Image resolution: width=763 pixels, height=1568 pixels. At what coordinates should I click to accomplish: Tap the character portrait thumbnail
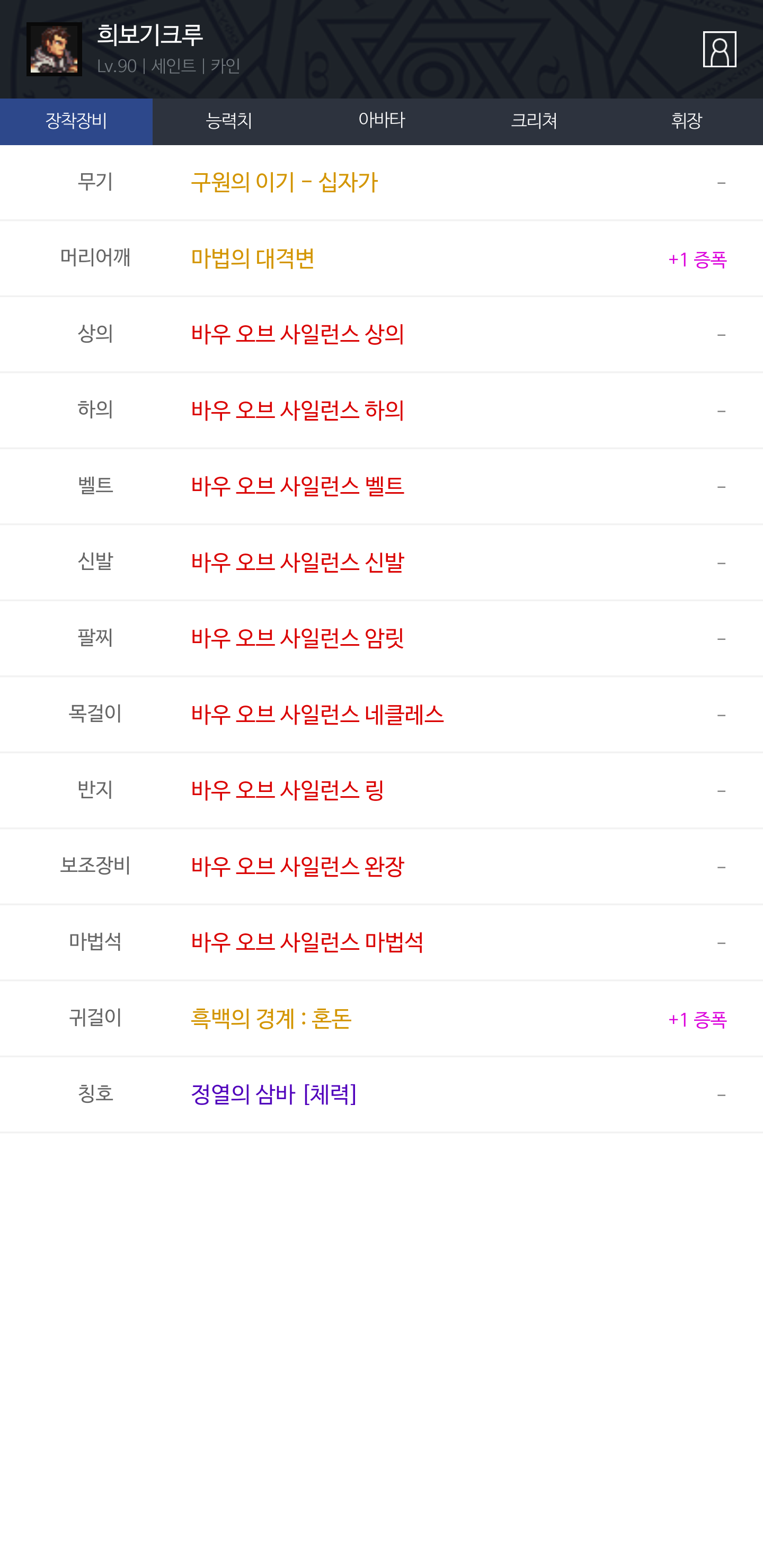[54, 49]
